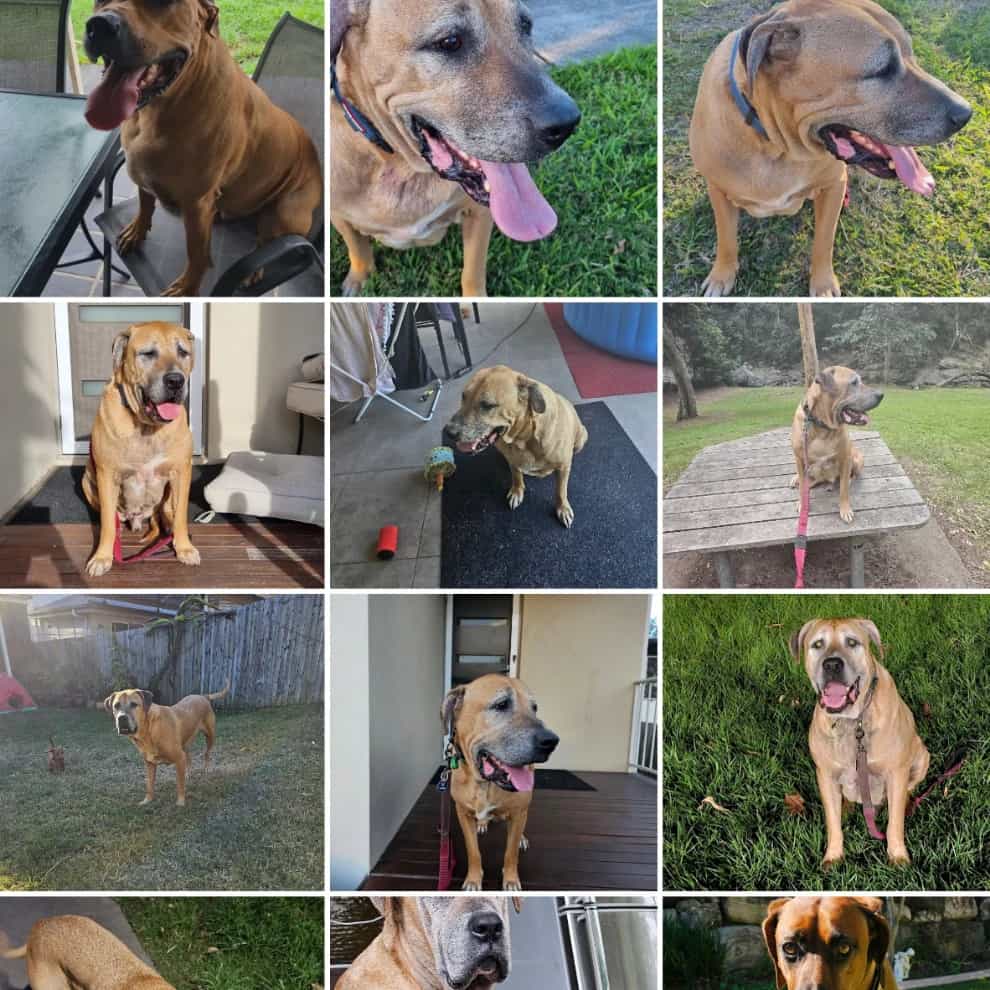The width and height of the screenshot is (990, 990).
Task: Open photo of leashed dog standing on dark deck
Action: click(494, 742)
